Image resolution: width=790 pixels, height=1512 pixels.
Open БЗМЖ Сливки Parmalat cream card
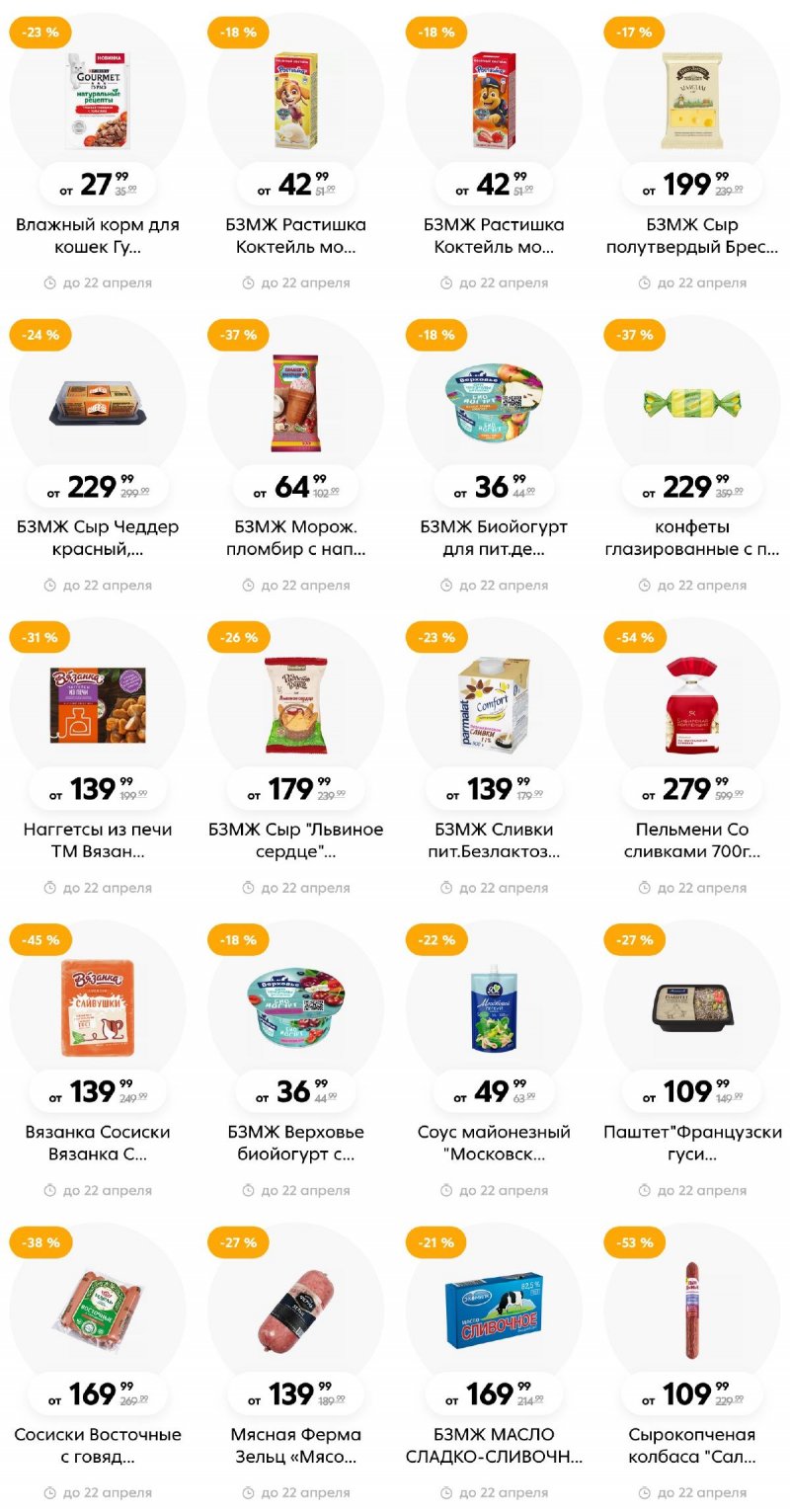click(494, 704)
